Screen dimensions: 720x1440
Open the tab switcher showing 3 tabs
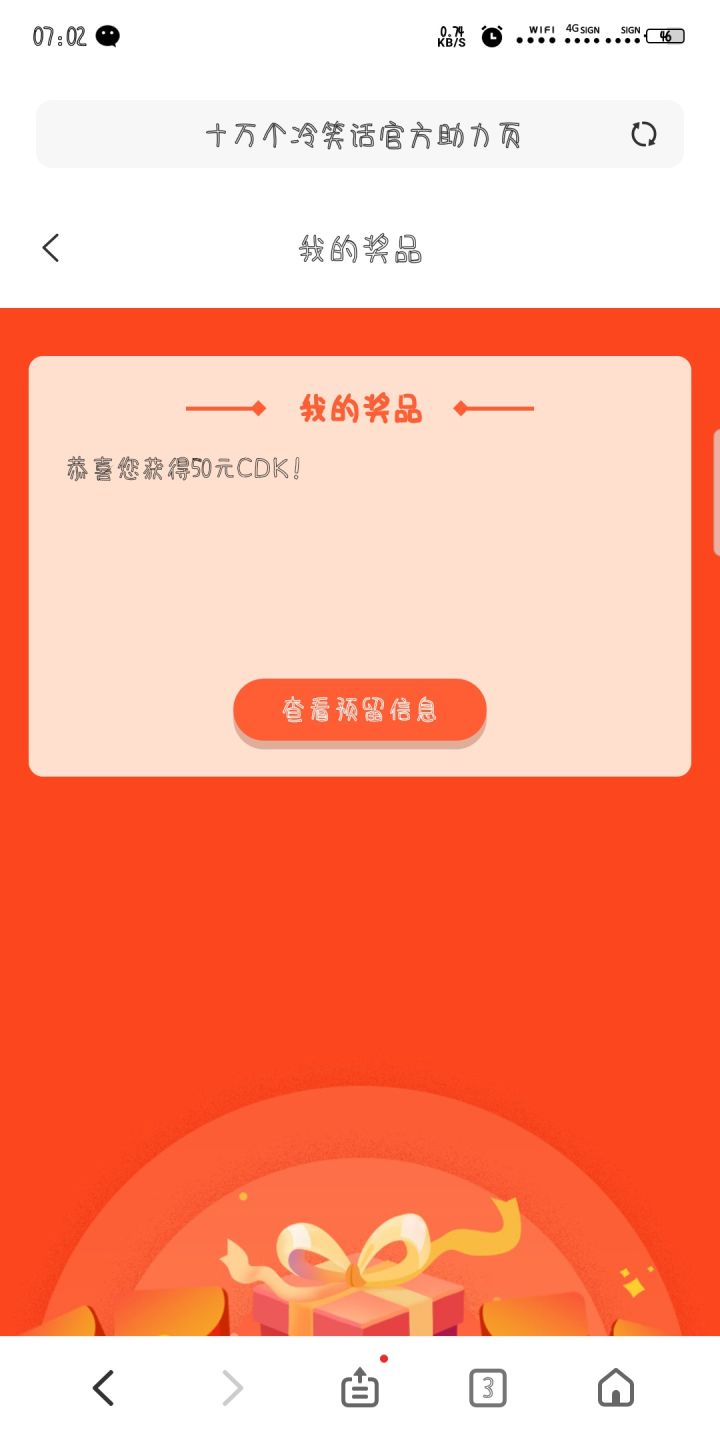tap(488, 1388)
